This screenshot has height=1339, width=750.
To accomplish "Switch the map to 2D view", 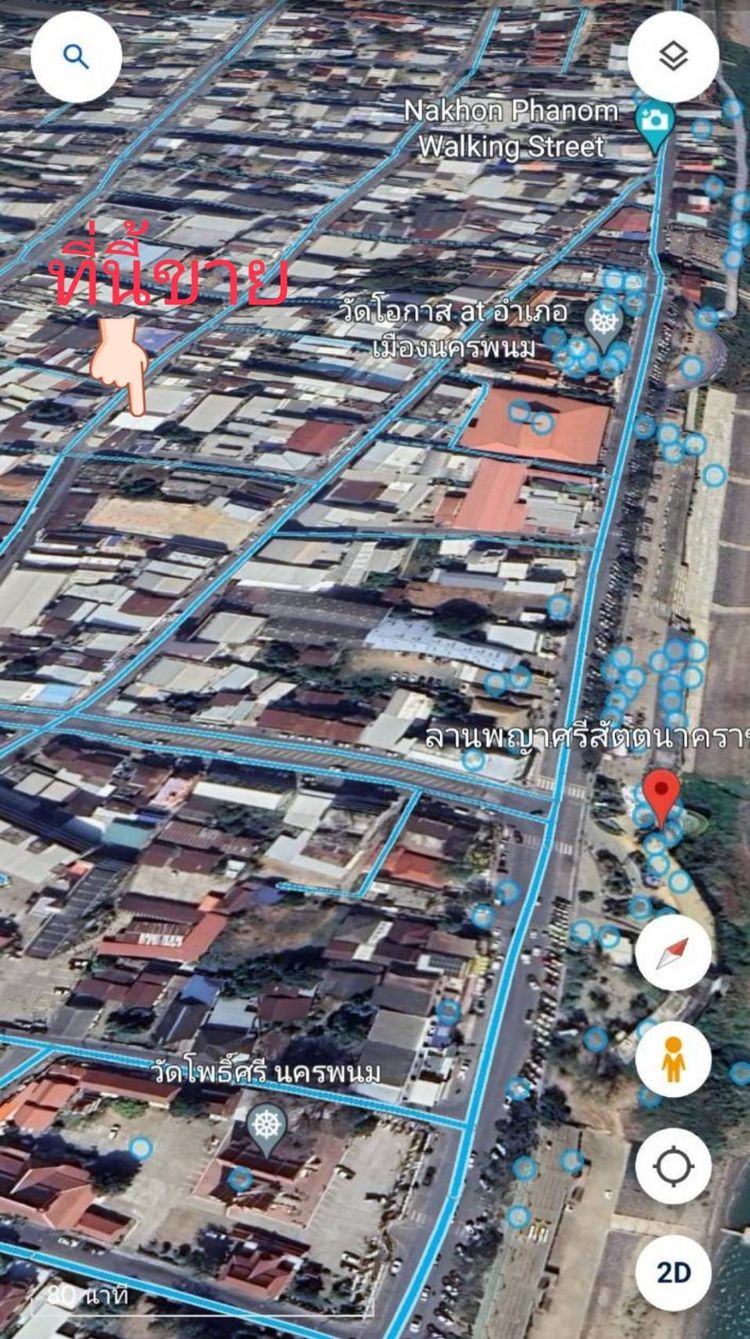I will click(673, 1273).
